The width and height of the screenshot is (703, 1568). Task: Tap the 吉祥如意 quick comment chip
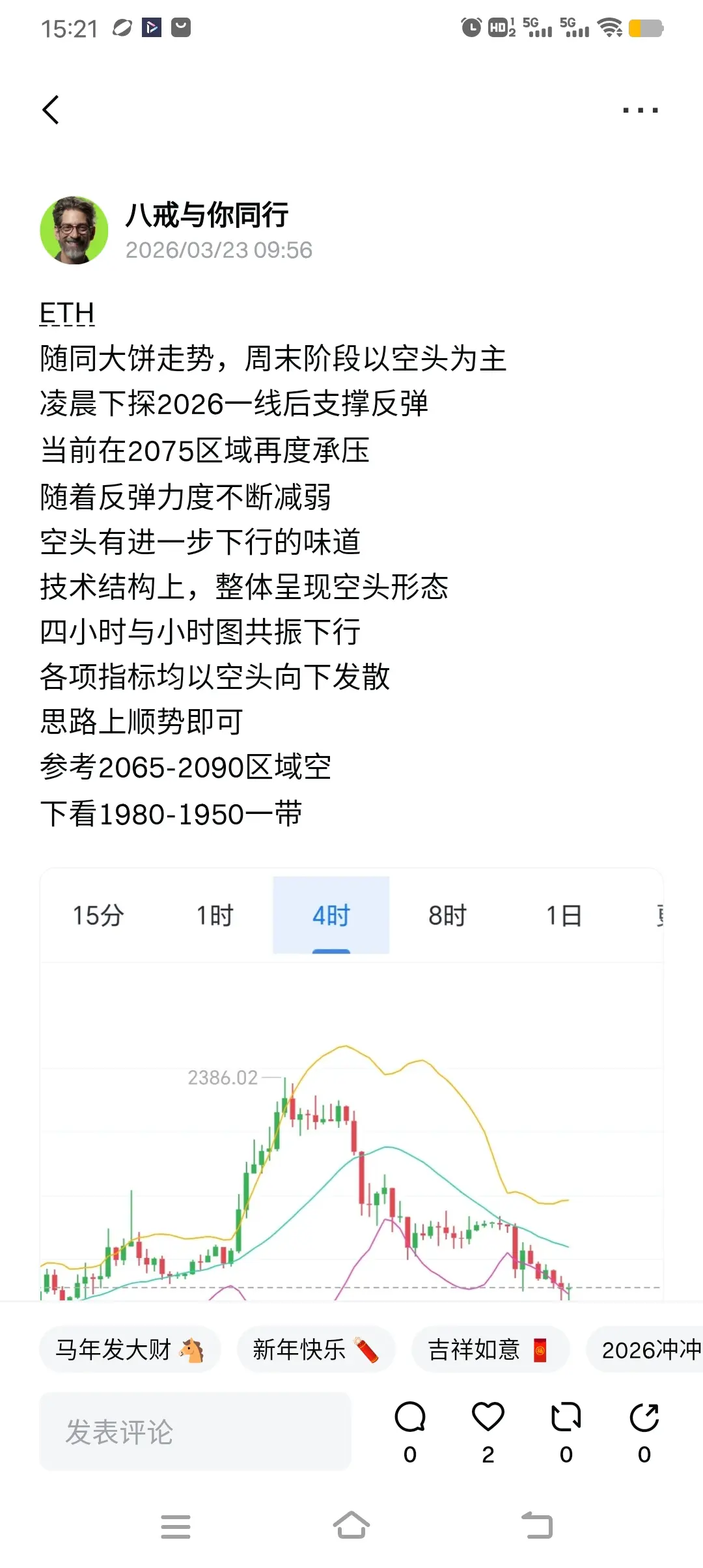tap(490, 1350)
